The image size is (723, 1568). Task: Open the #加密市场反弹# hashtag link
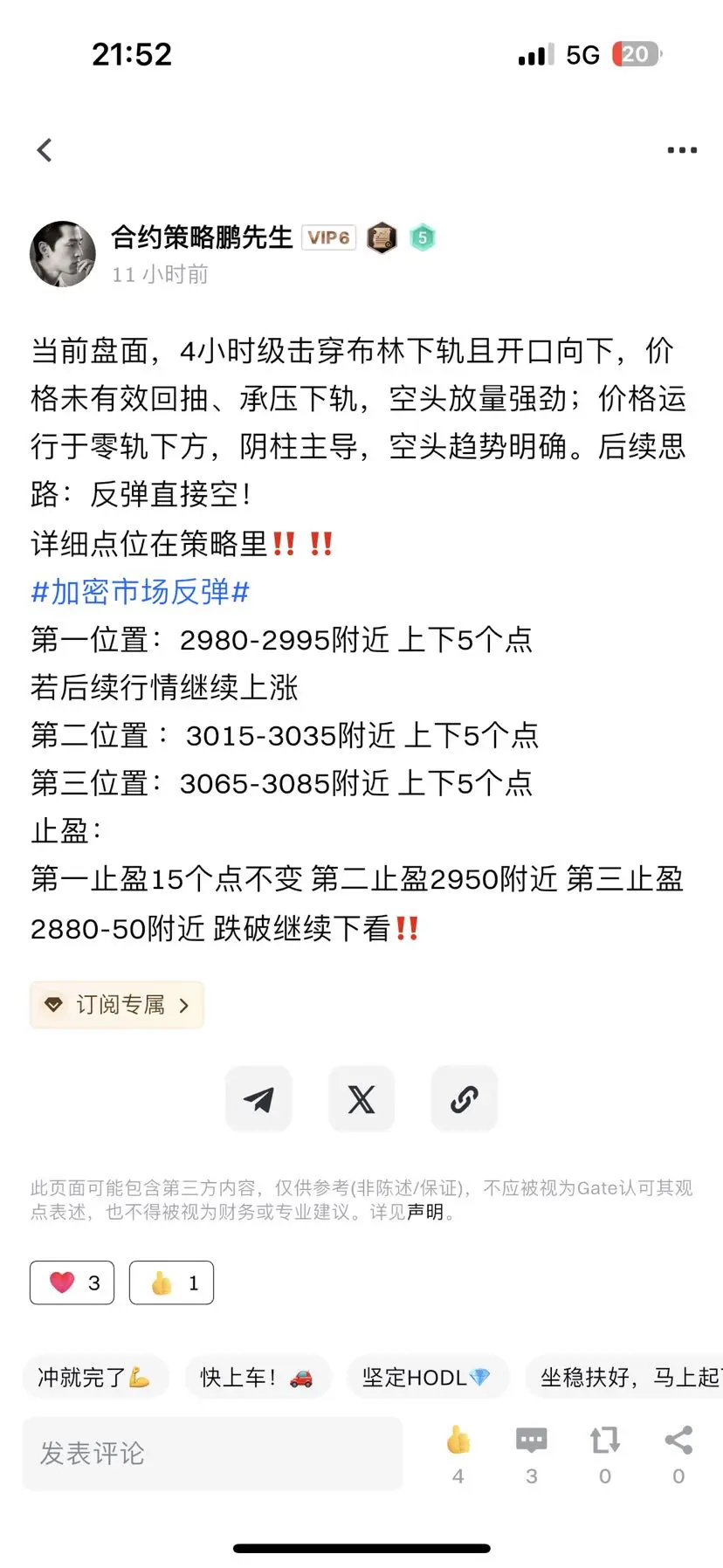(x=140, y=592)
